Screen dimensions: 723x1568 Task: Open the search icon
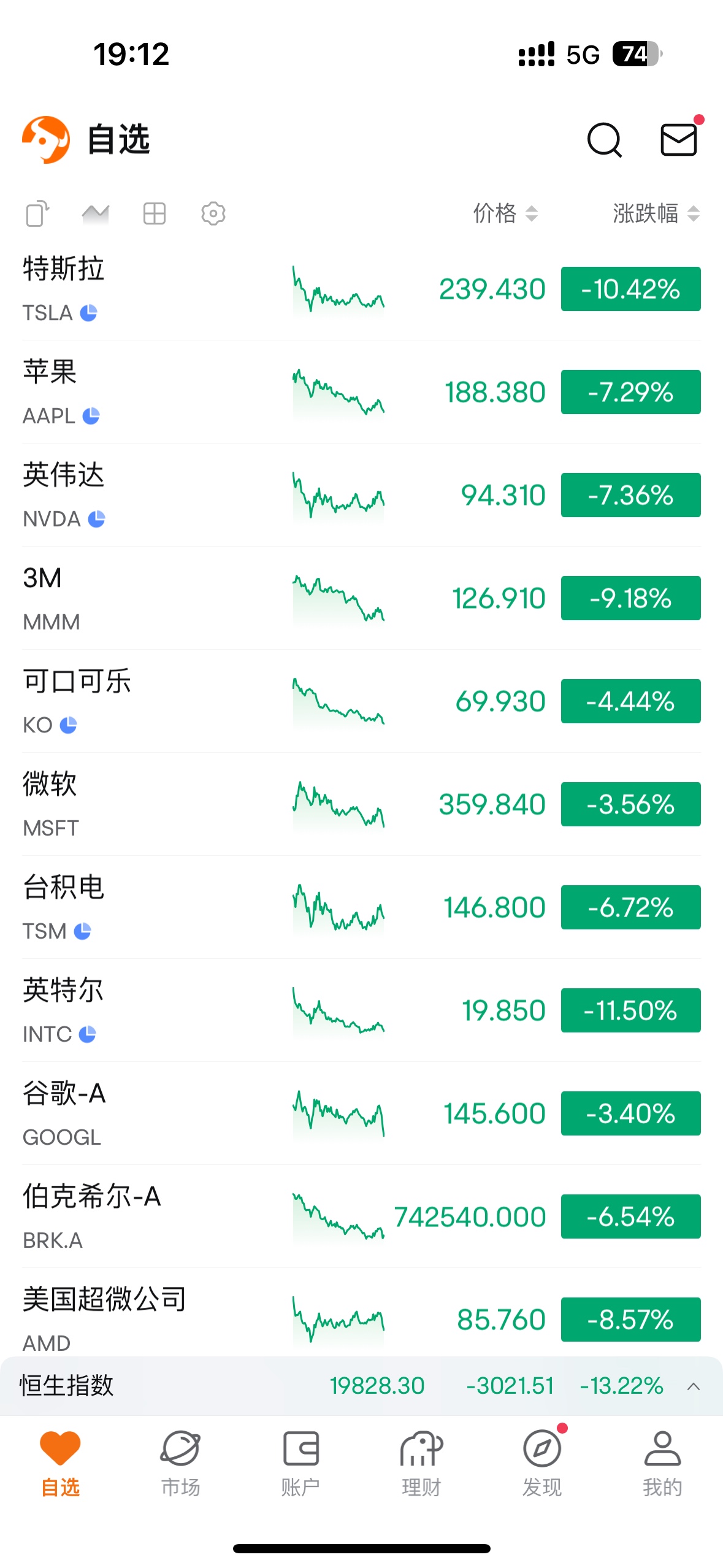(605, 140)
